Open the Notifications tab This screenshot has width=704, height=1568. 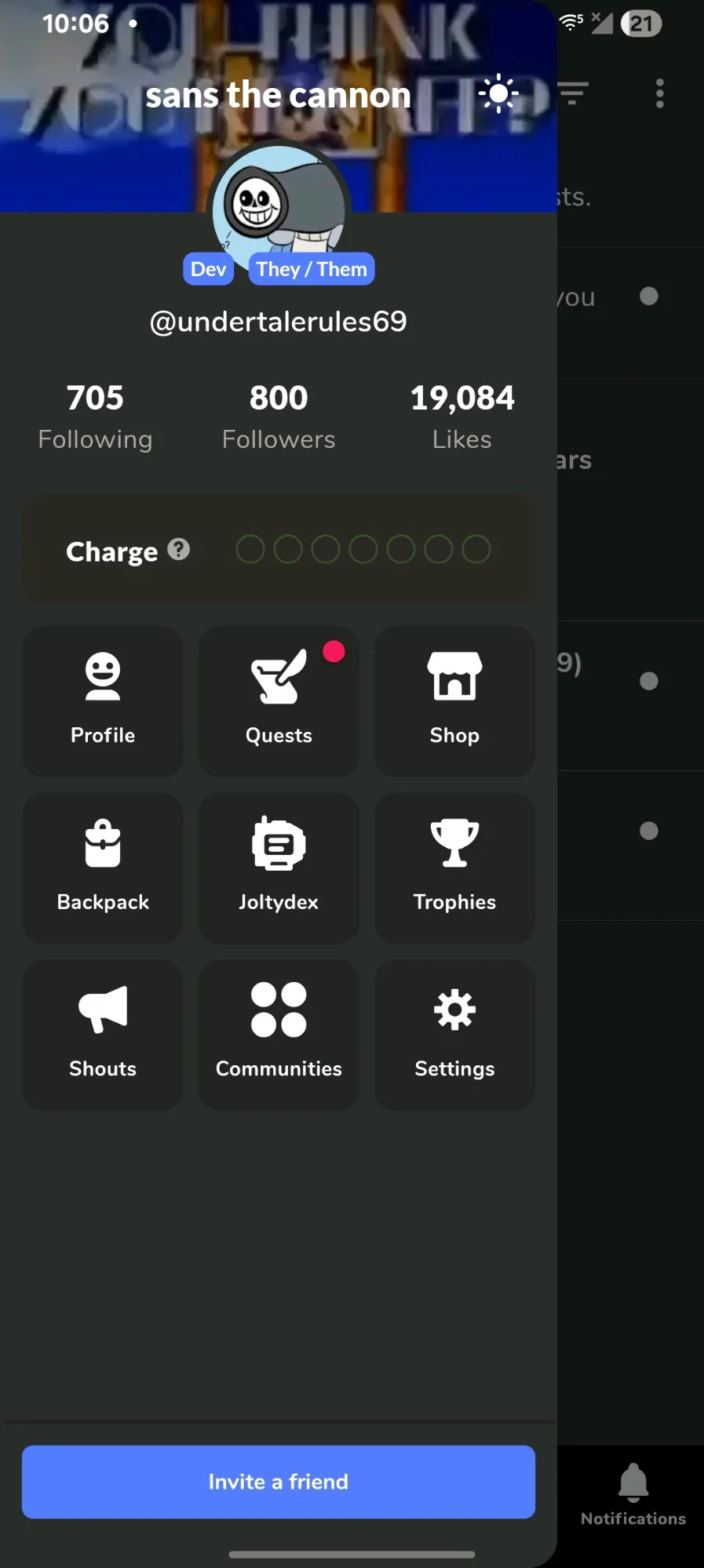click(633, 1493)
